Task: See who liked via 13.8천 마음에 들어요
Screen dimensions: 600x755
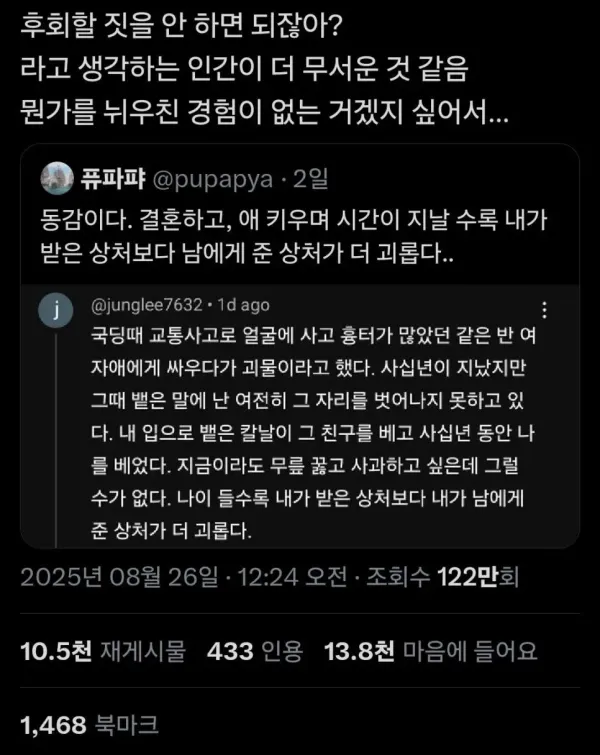Action: click(x=431, y=651)
